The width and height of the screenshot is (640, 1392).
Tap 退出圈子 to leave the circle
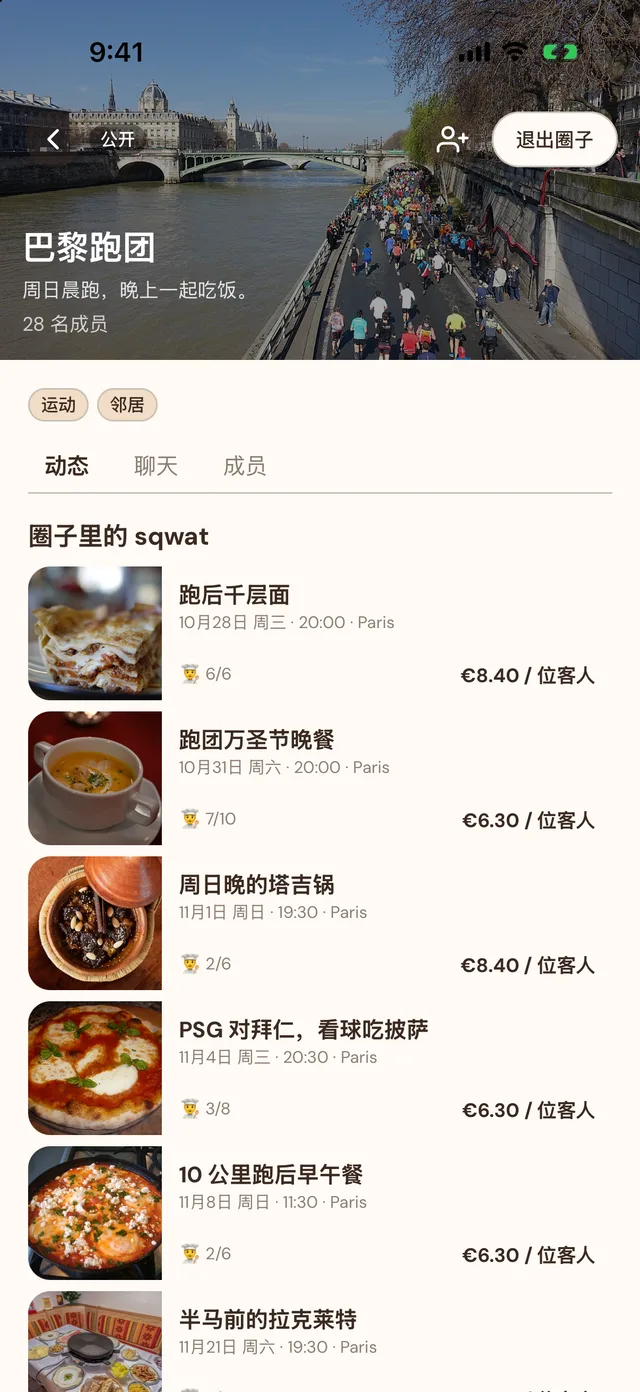click(555, 139)
